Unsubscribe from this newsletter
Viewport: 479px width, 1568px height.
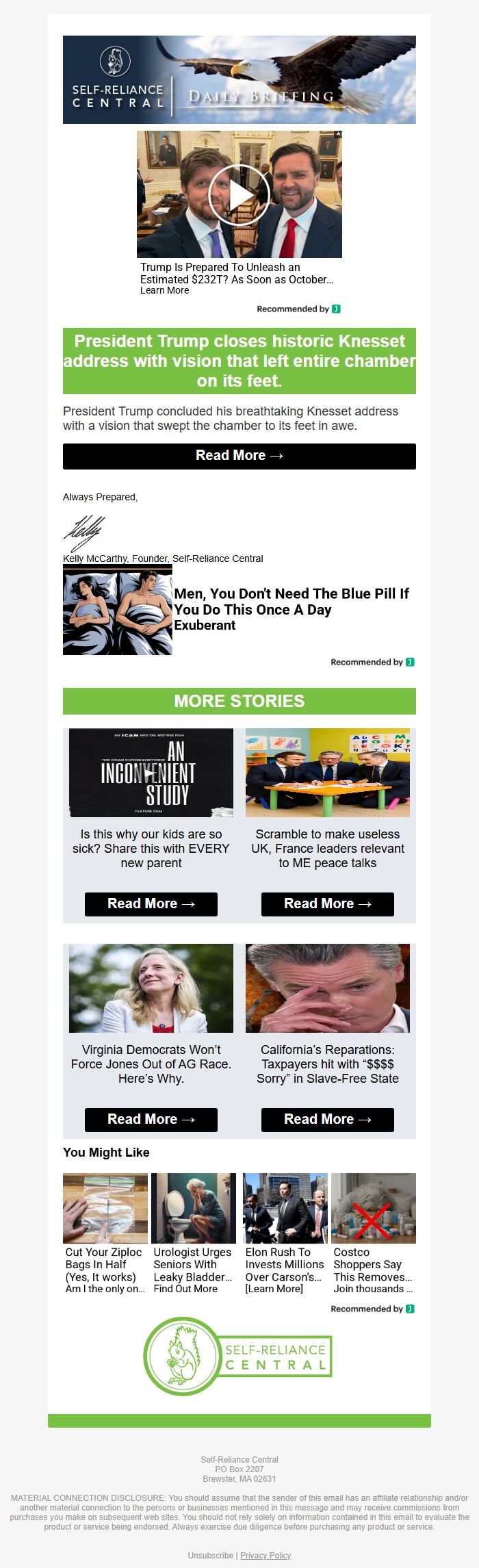coord(210,1555)
